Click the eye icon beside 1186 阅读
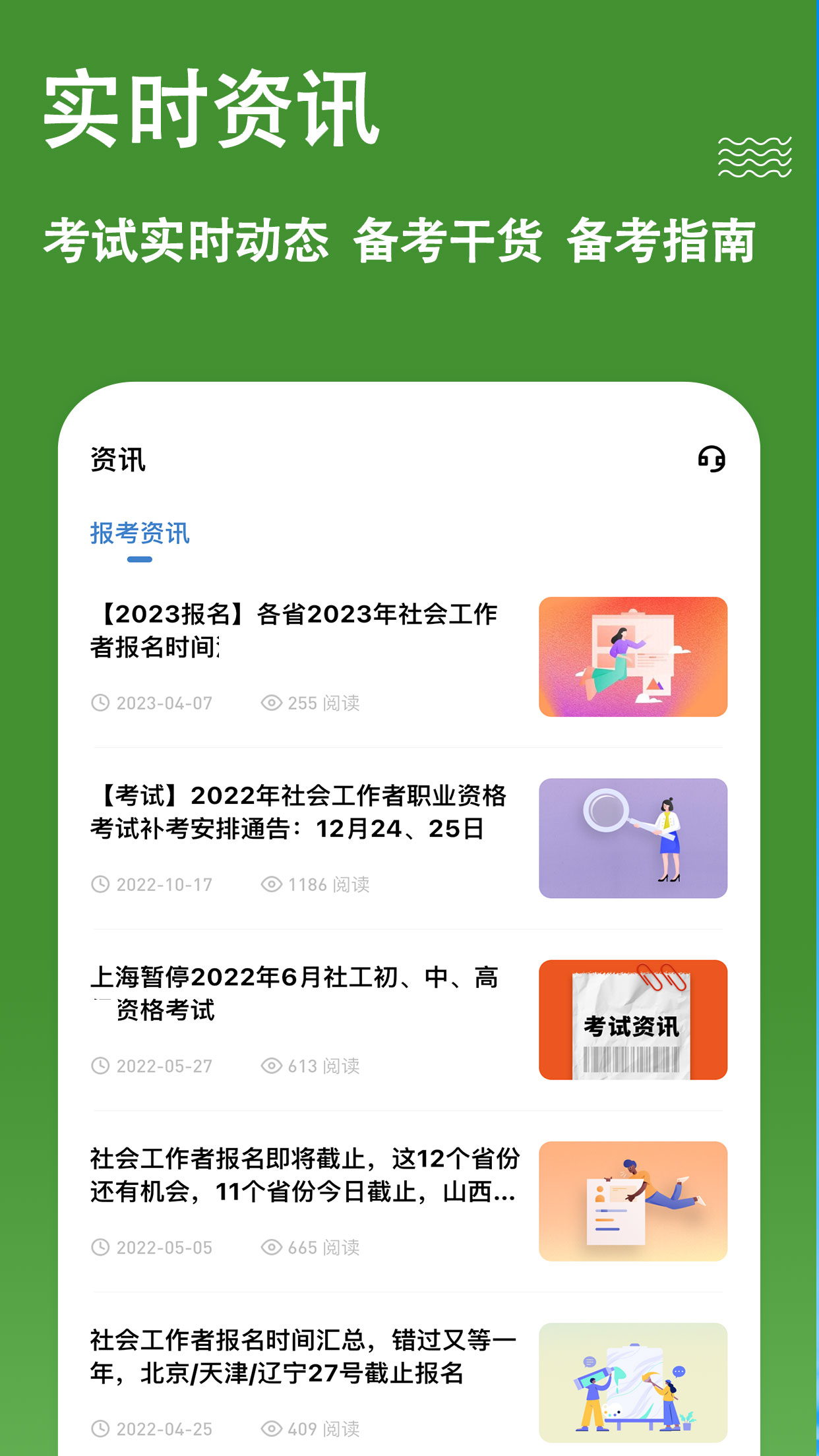This screenshot has height=1456, width=819. (272, 884)
